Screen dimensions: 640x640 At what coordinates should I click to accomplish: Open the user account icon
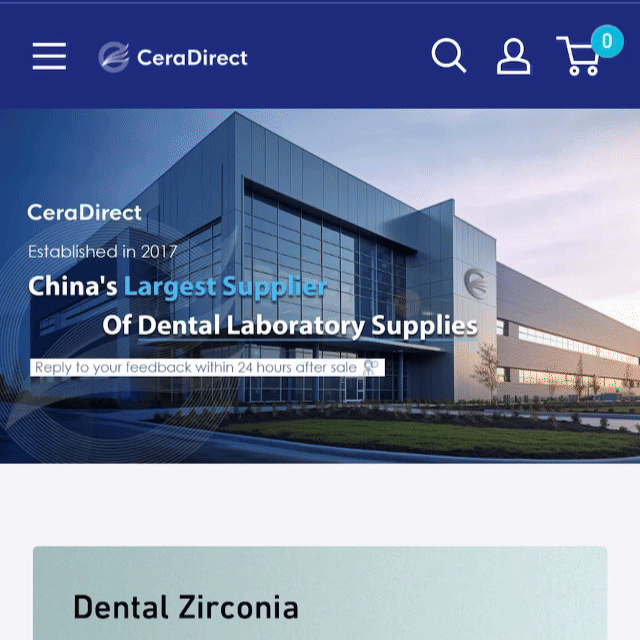pos(513,56)
